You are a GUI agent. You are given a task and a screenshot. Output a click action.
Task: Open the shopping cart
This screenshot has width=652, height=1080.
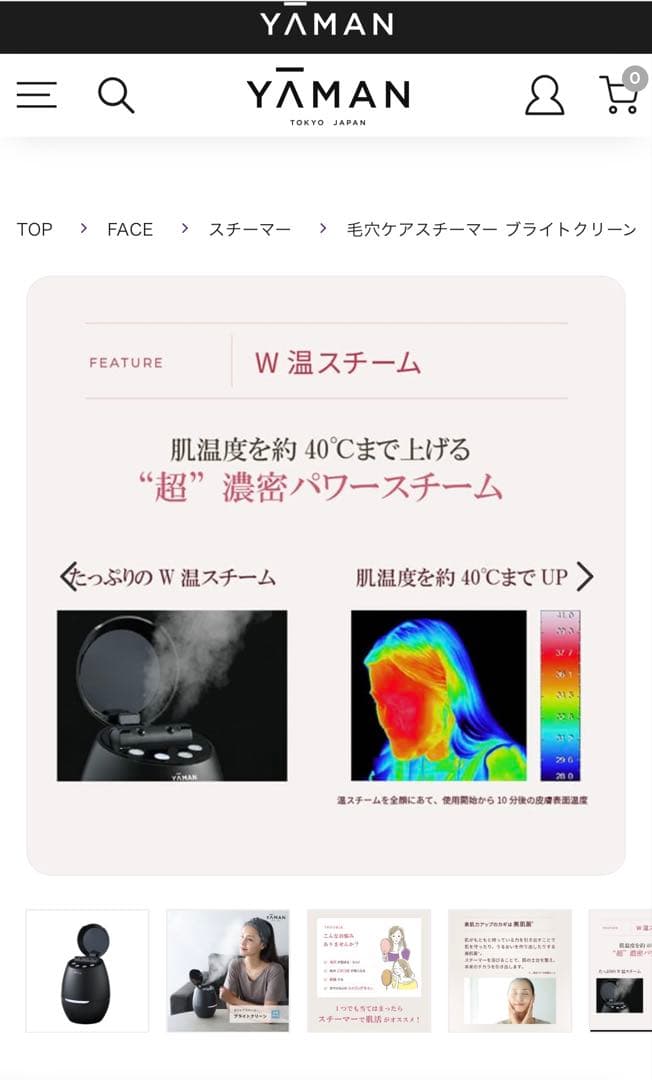coord(620,94)
